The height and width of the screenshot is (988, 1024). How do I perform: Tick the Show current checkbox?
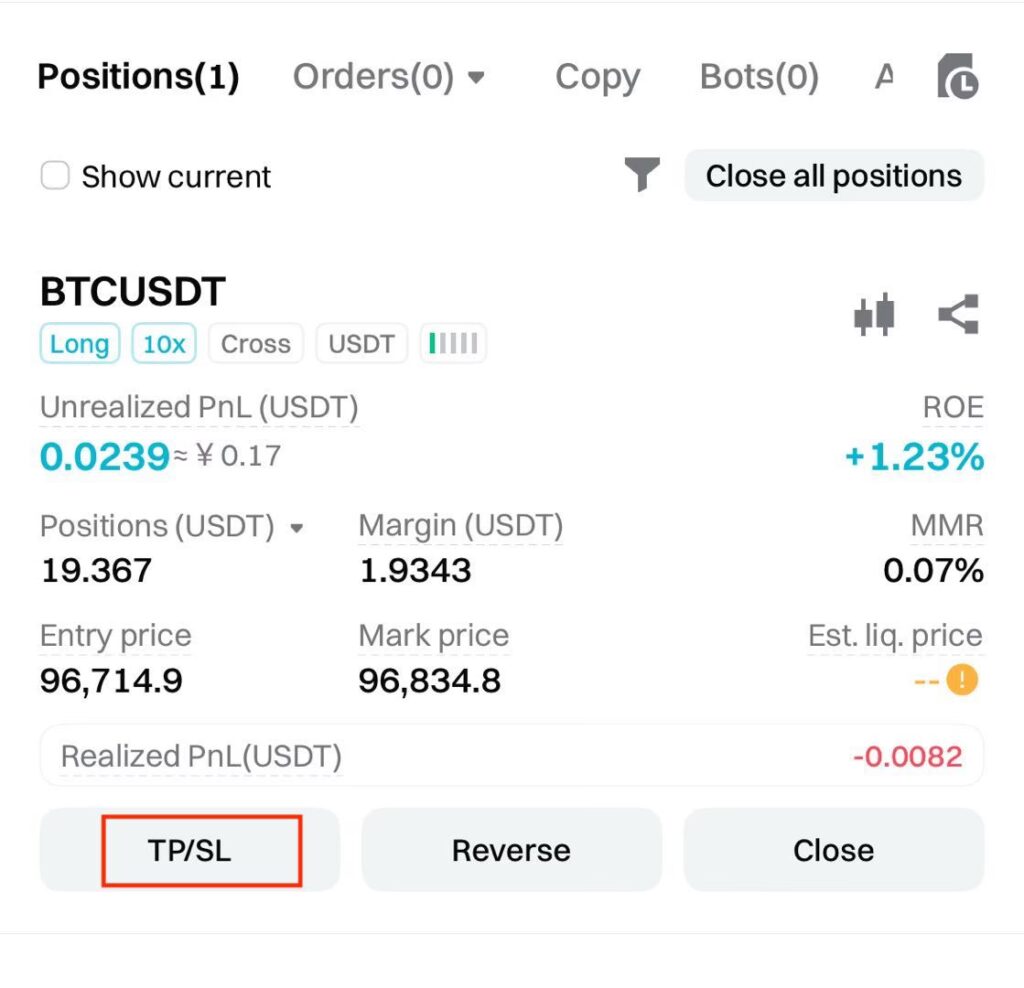[54, 177]
